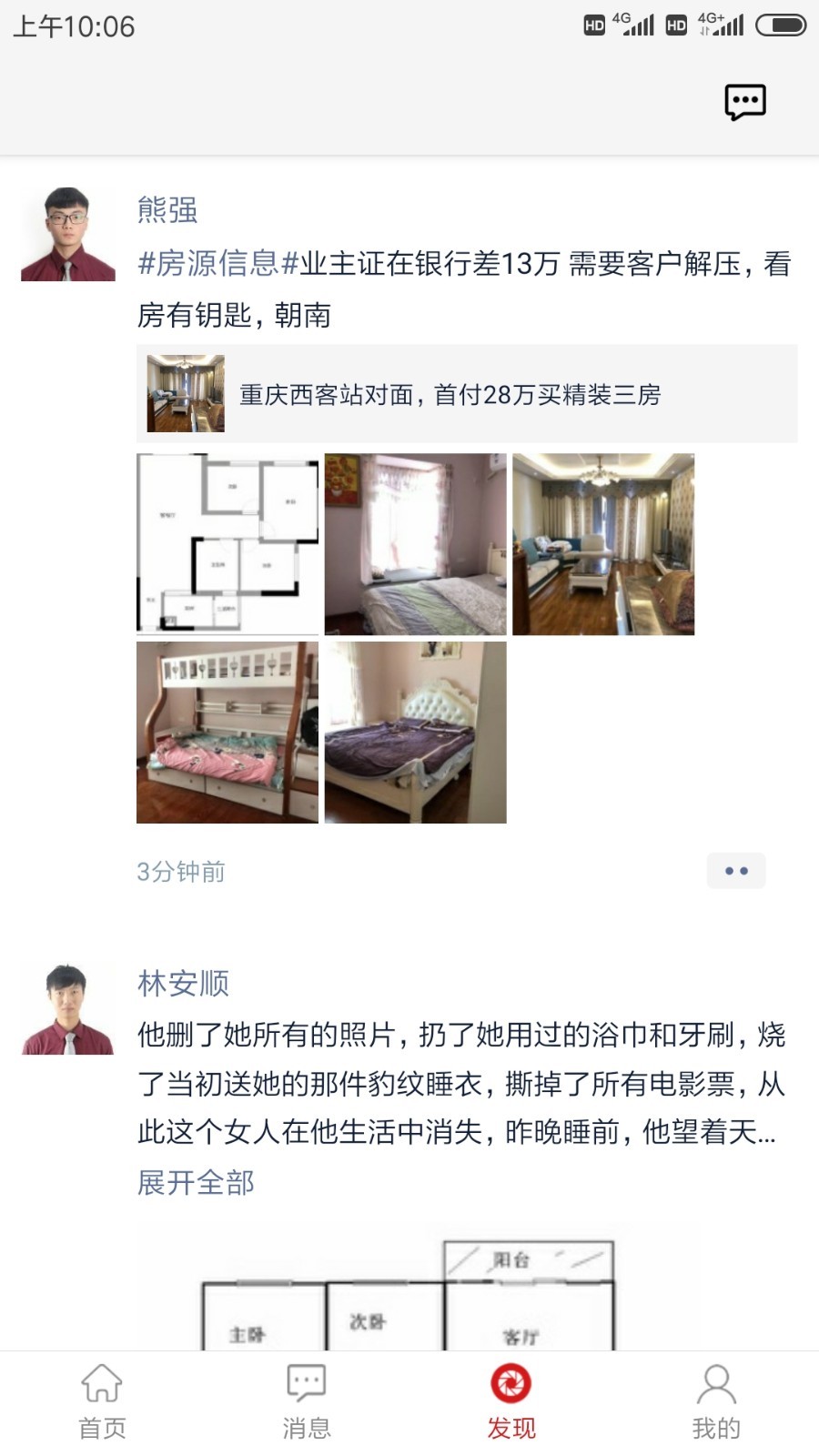Open the bedroom window photo
Image resolution: width=819 pixels, height=1456 pixels.
414,542
